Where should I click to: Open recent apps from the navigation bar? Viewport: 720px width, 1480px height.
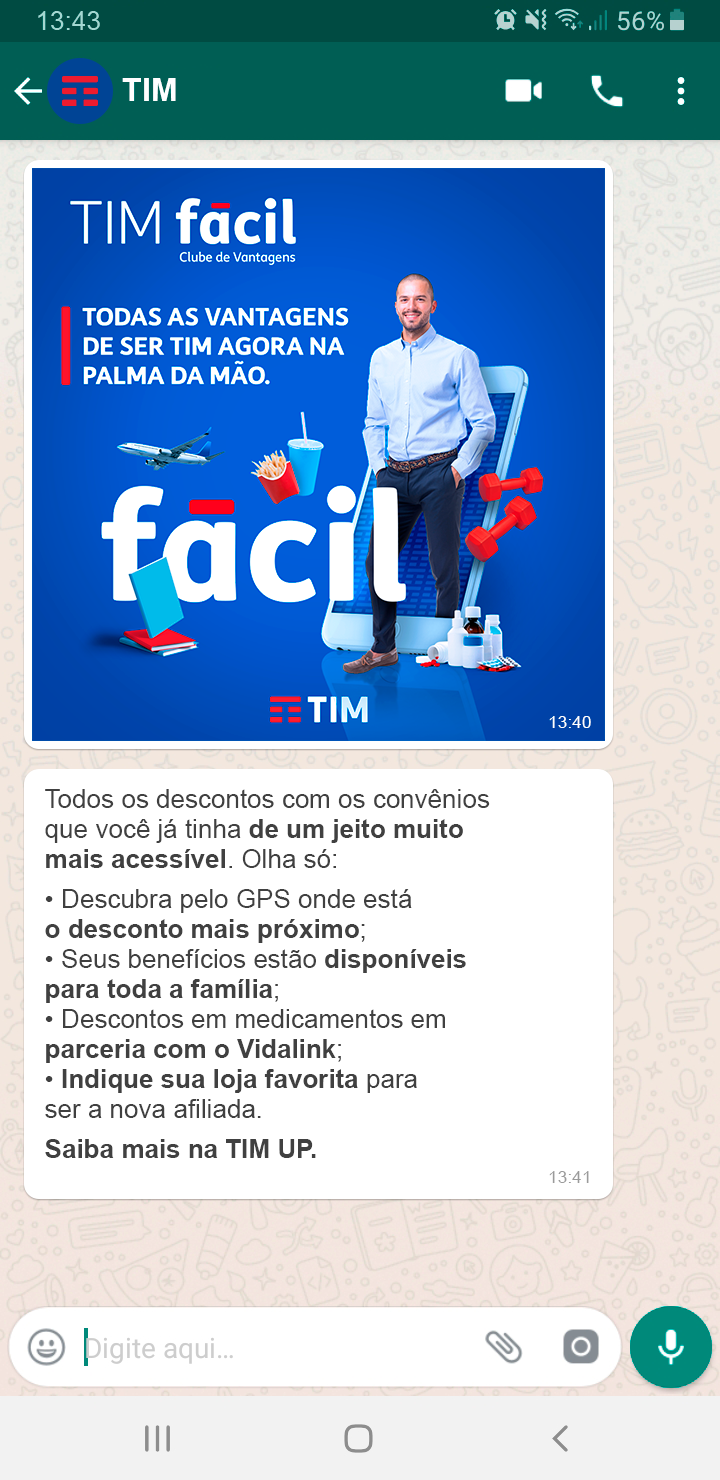coord(158,1439)
